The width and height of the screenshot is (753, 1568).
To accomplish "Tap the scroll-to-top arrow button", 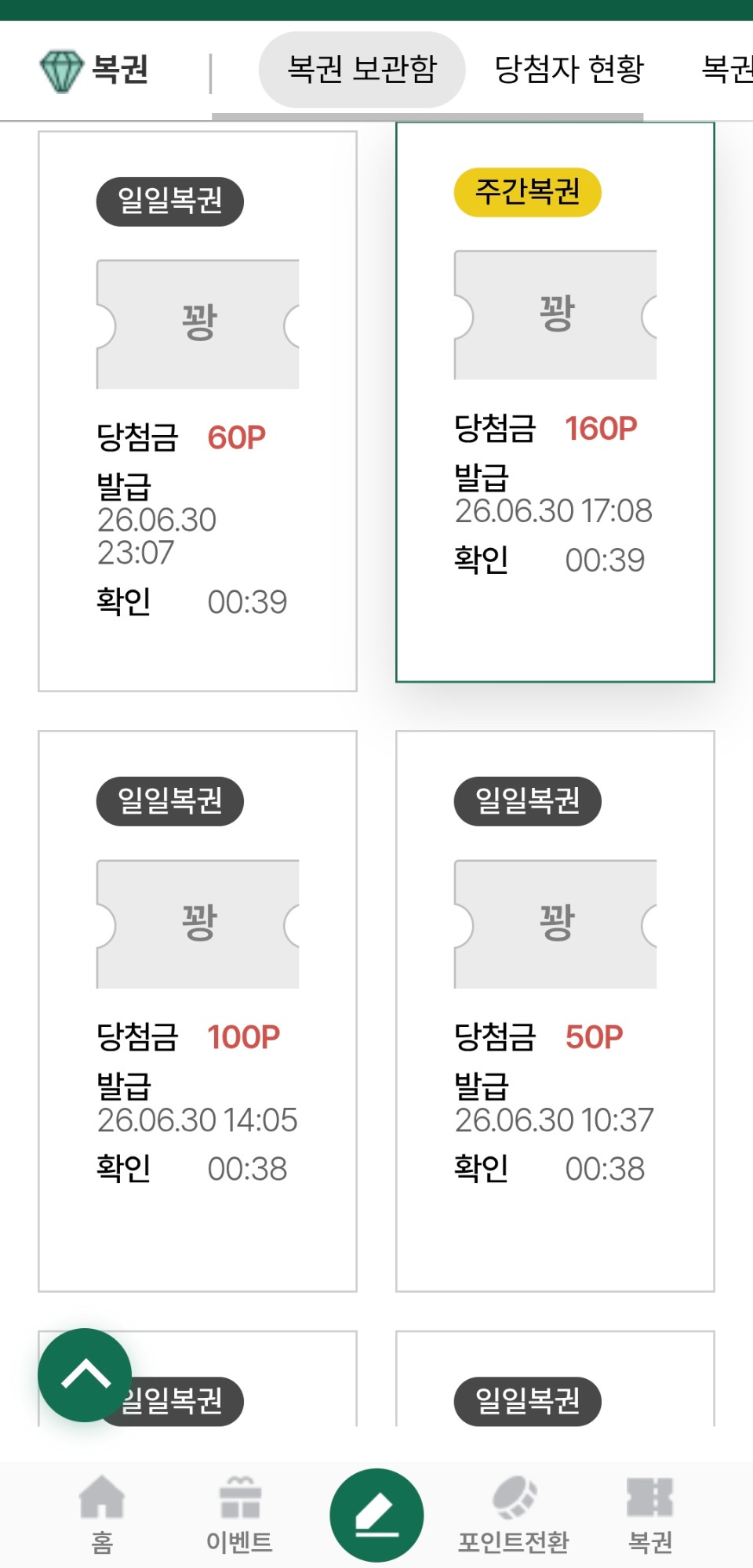I will tap(85, 1375).
